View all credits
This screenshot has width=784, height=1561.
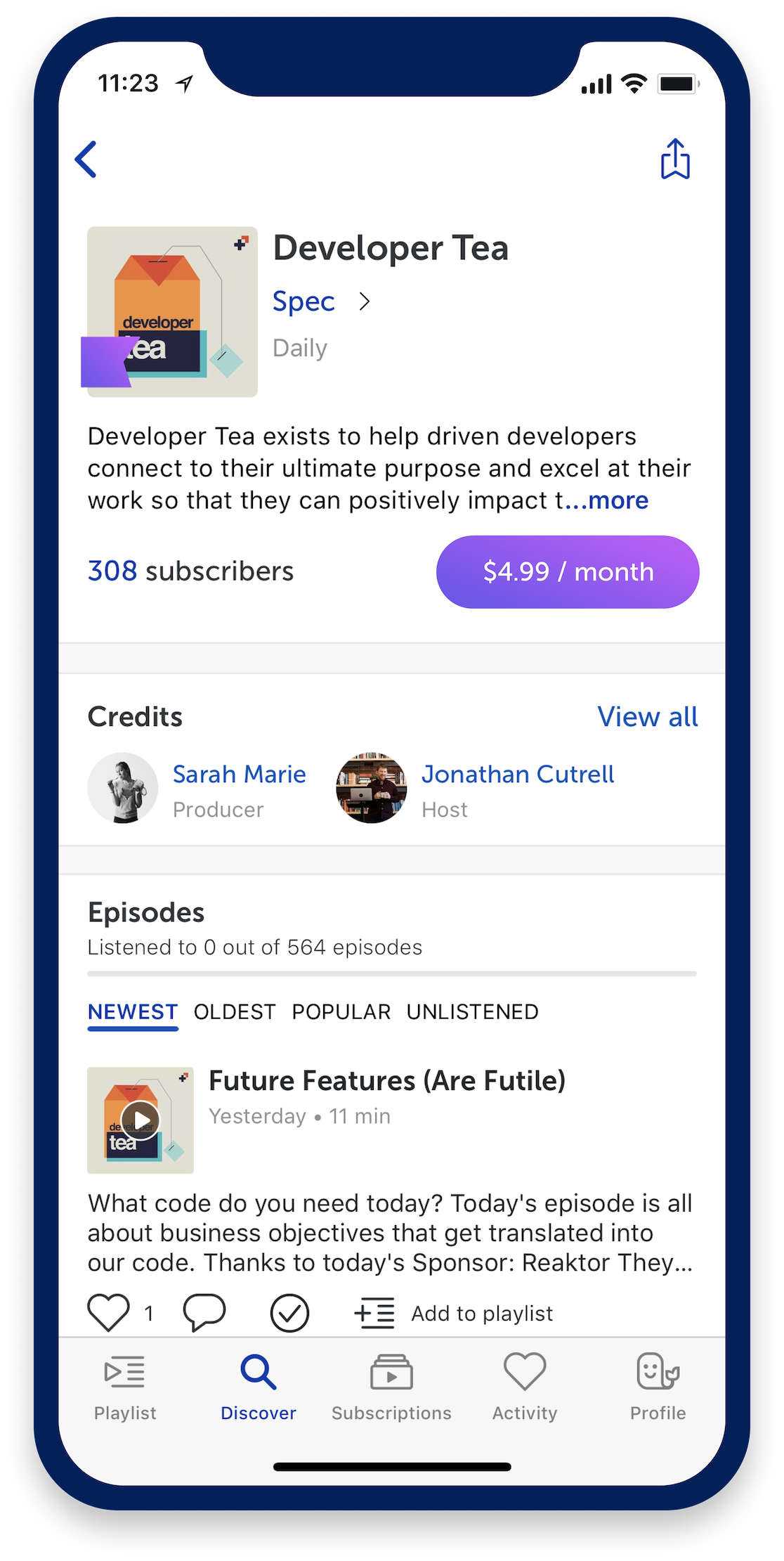point(646,717)
